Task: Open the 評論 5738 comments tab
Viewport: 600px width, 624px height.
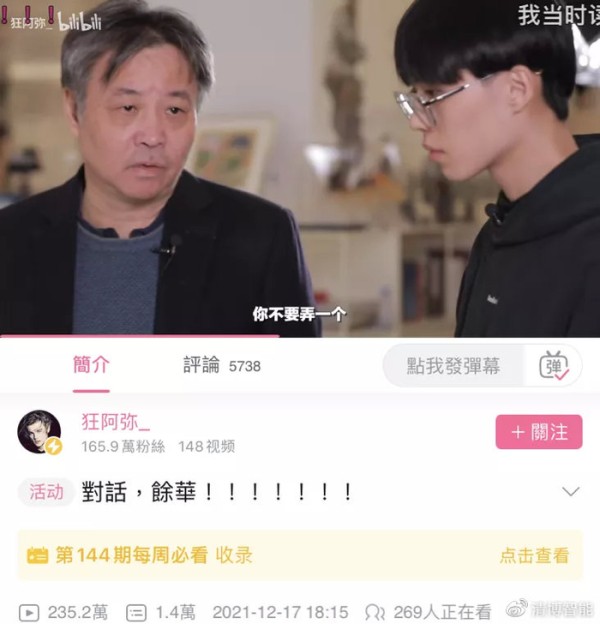Action: 221,365
